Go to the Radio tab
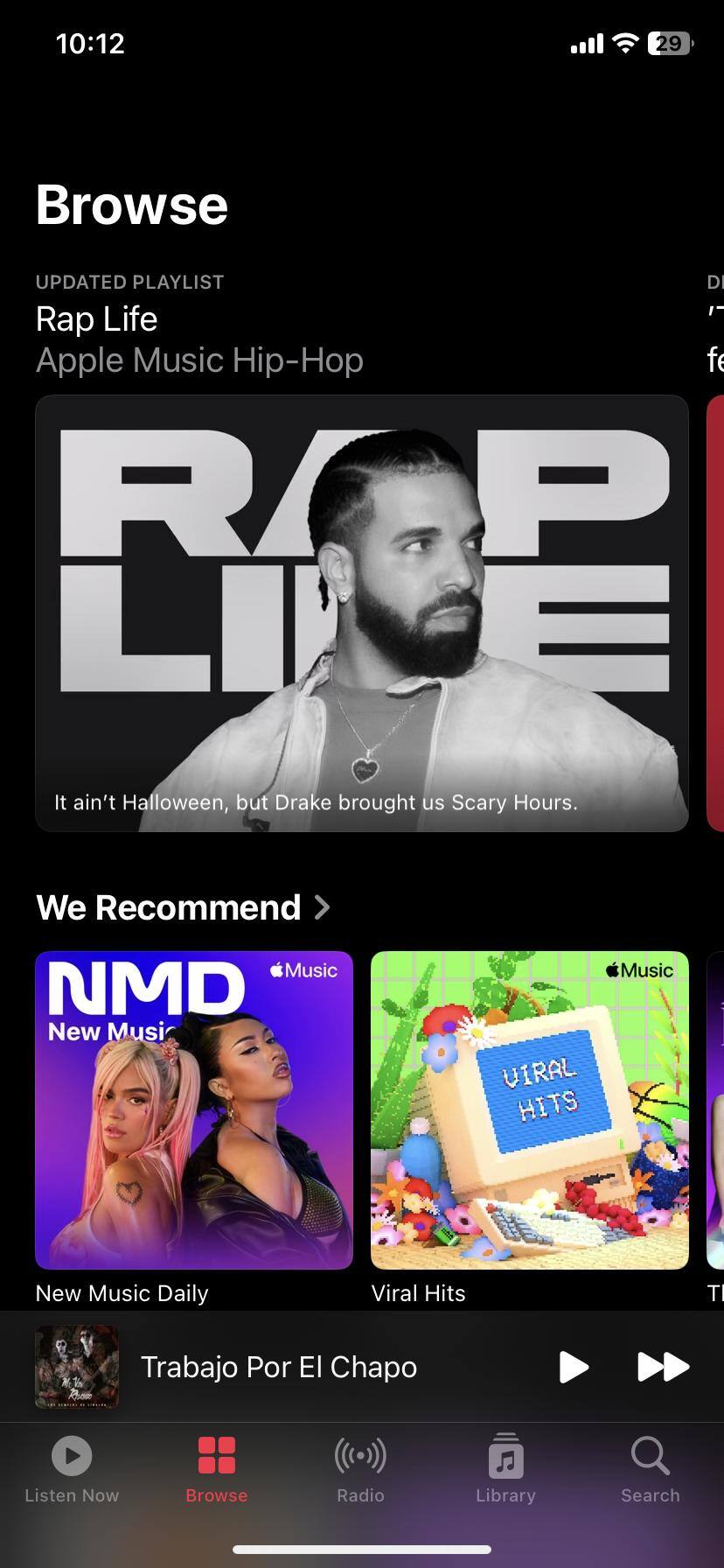 click(x=360, y=1470)
